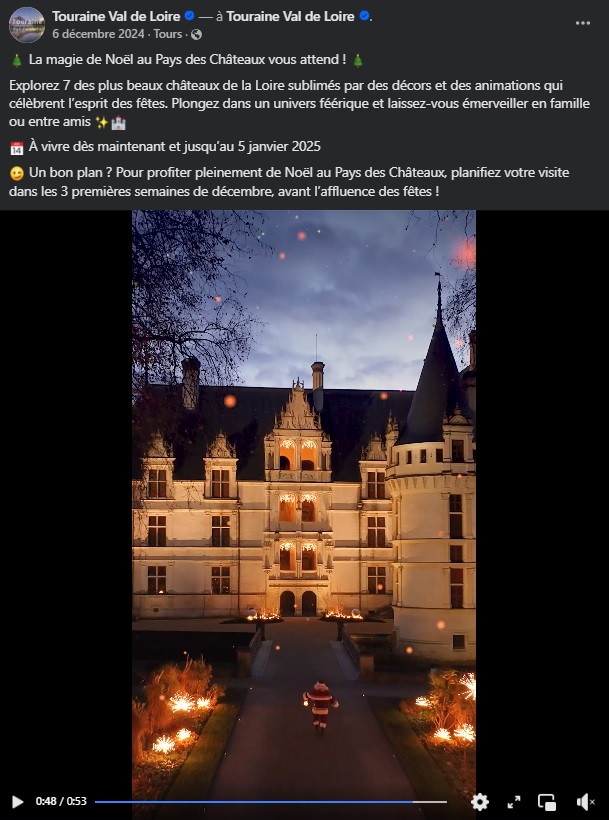609x820 pixels.
Task: Open the video settings gear
Action: point(480,801)
